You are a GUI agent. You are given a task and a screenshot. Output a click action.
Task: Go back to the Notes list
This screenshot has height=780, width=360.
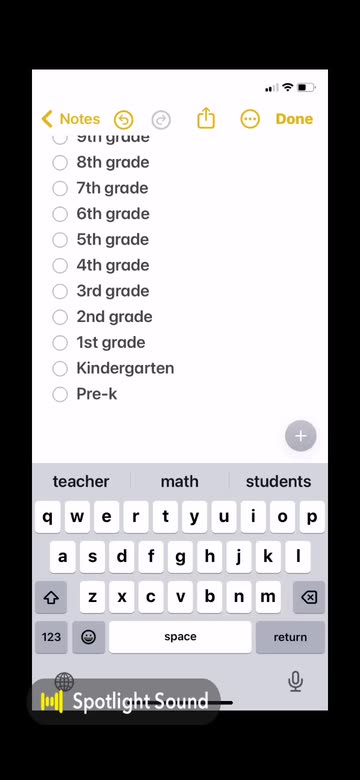(71, 119)
